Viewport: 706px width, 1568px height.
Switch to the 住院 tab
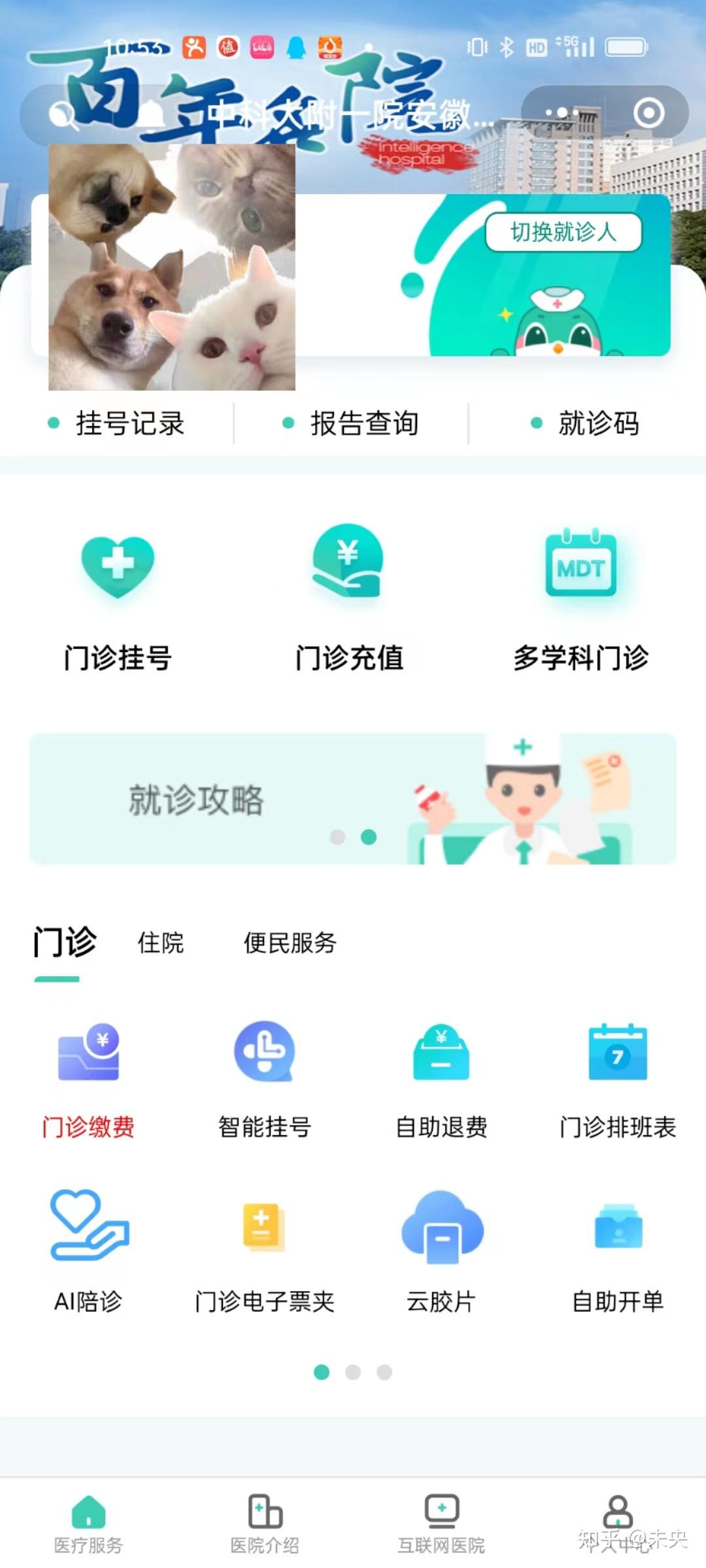(x=161, y=943)
